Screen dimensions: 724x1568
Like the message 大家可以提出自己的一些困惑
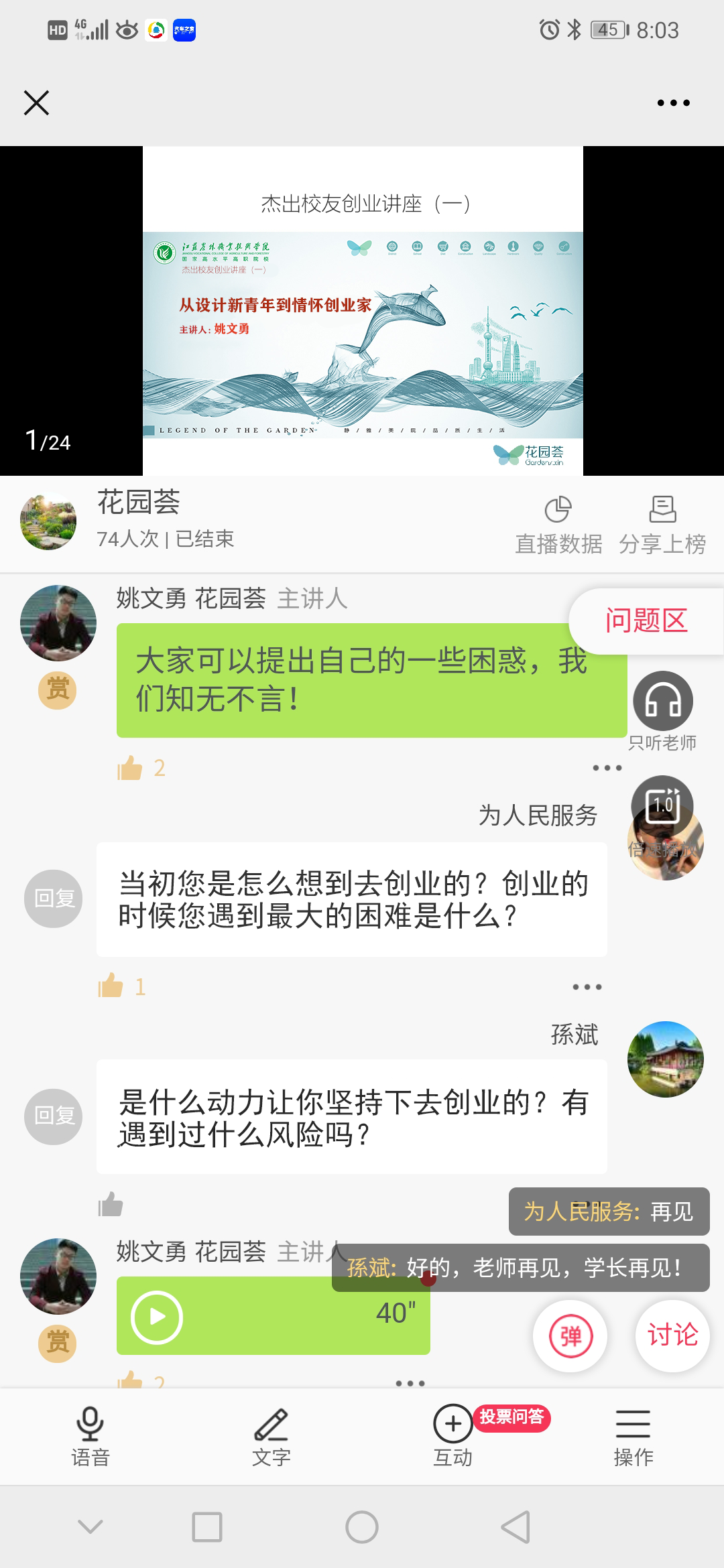(130, 768)
